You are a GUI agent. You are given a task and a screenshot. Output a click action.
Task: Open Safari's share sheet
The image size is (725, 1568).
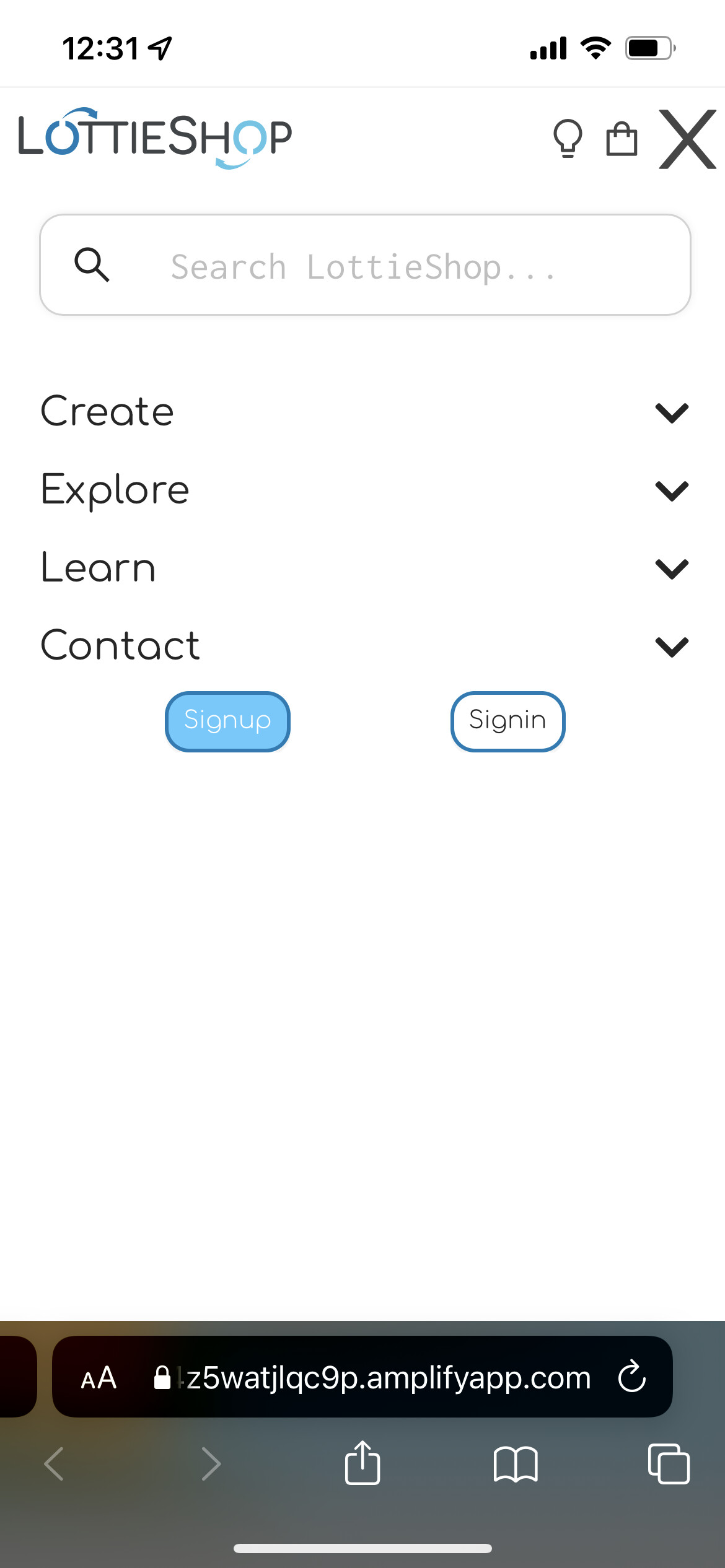click(362, 1463)
